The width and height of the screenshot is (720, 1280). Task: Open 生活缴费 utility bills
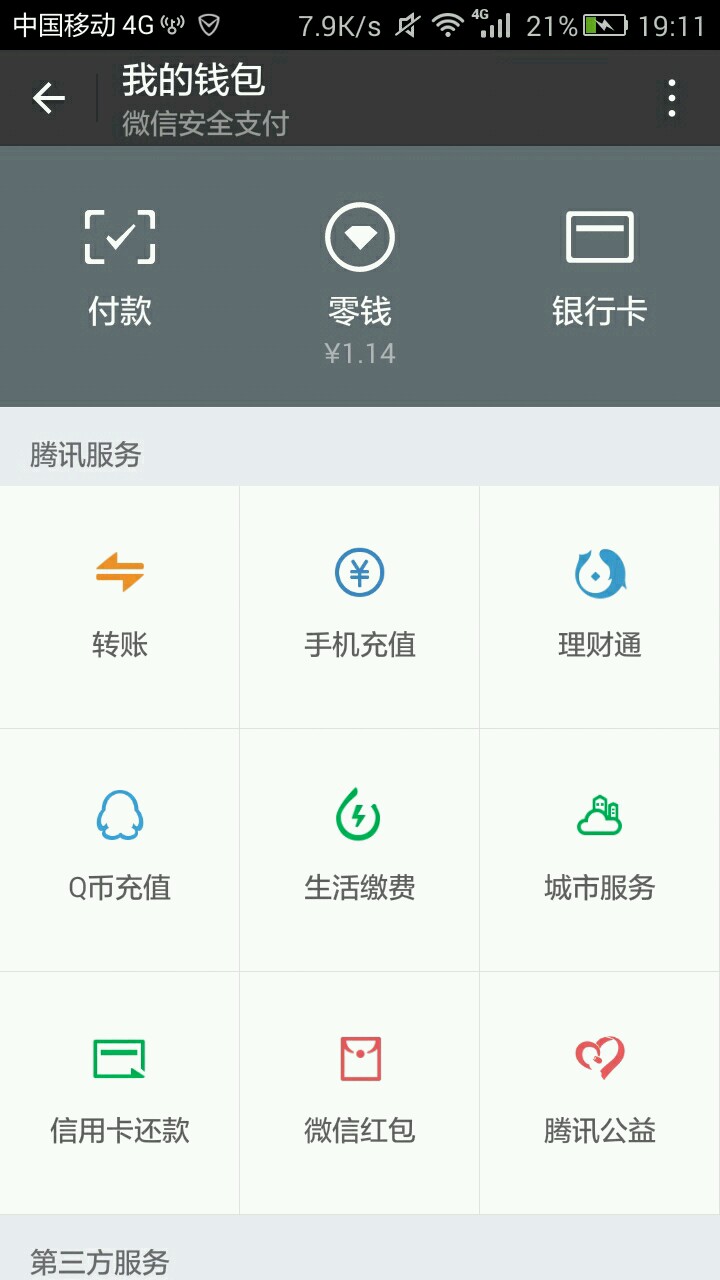click(x=360, y=850)
